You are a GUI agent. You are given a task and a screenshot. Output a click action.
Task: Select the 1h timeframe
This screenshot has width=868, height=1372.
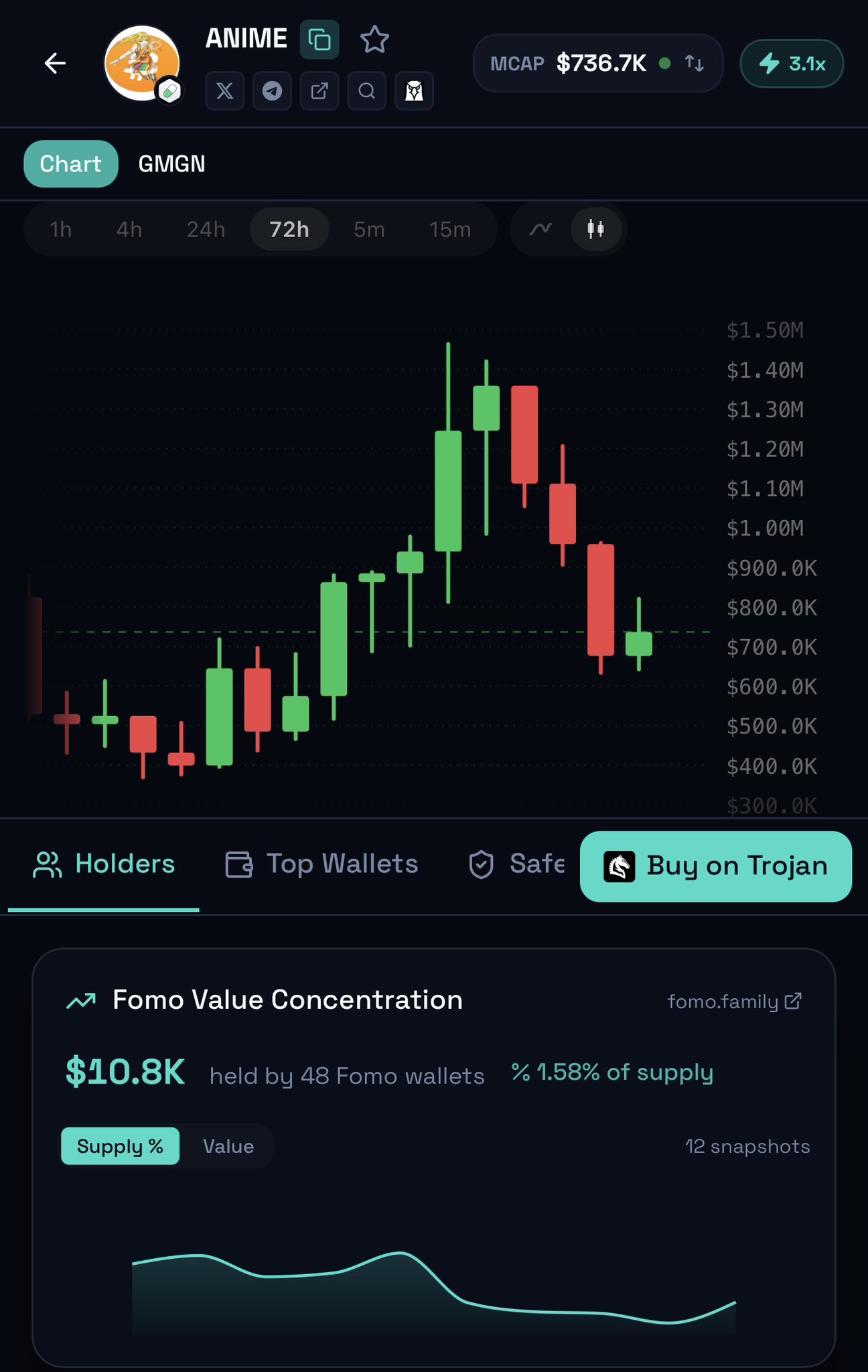click(61, 230)
